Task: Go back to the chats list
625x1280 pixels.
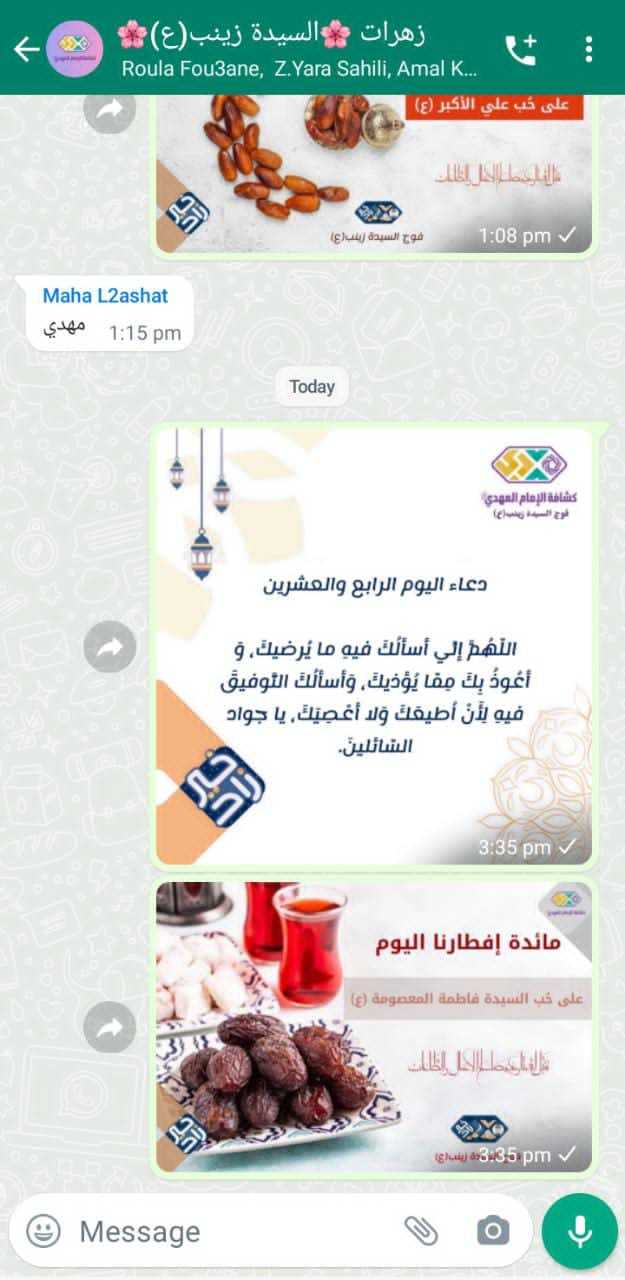Action: (26, 49)
